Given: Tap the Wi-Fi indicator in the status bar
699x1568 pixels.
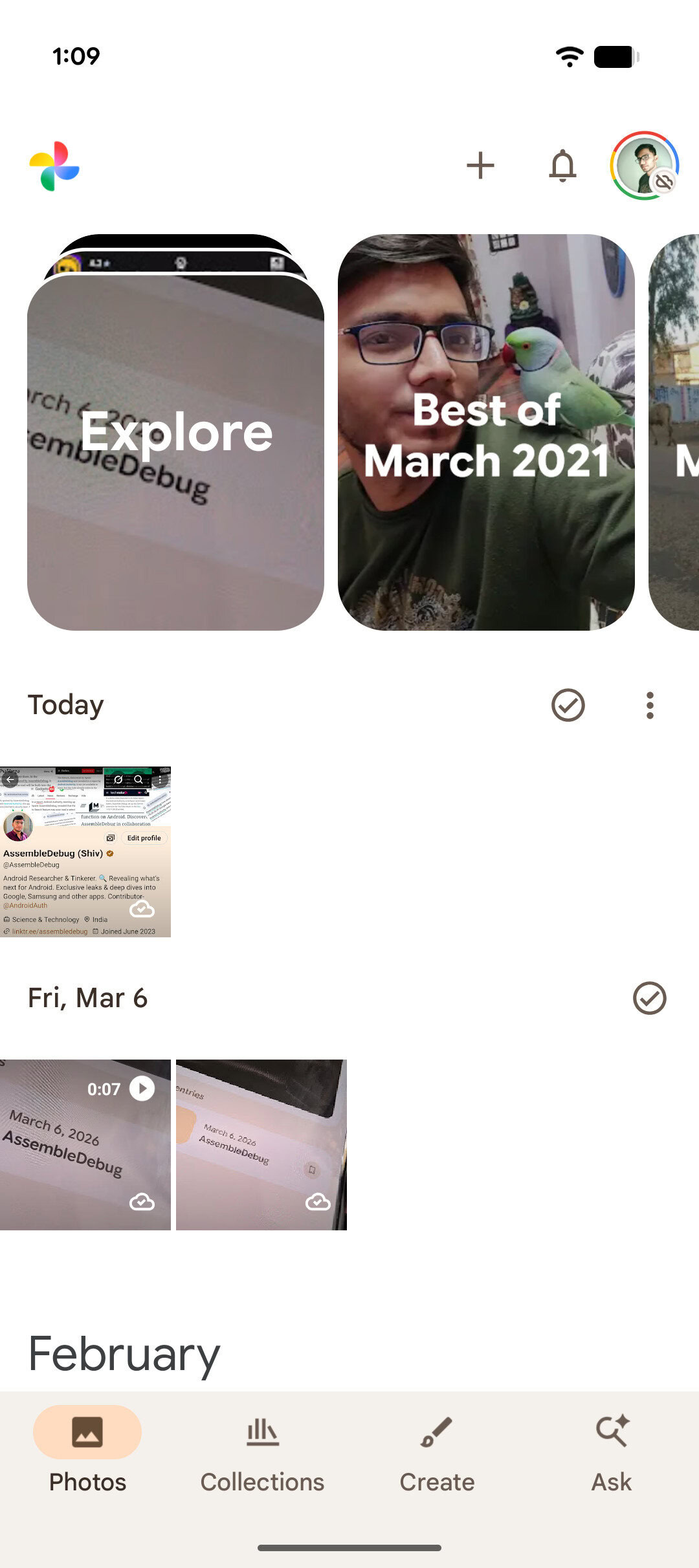Looking at the screenshot, I should [568, 57].
